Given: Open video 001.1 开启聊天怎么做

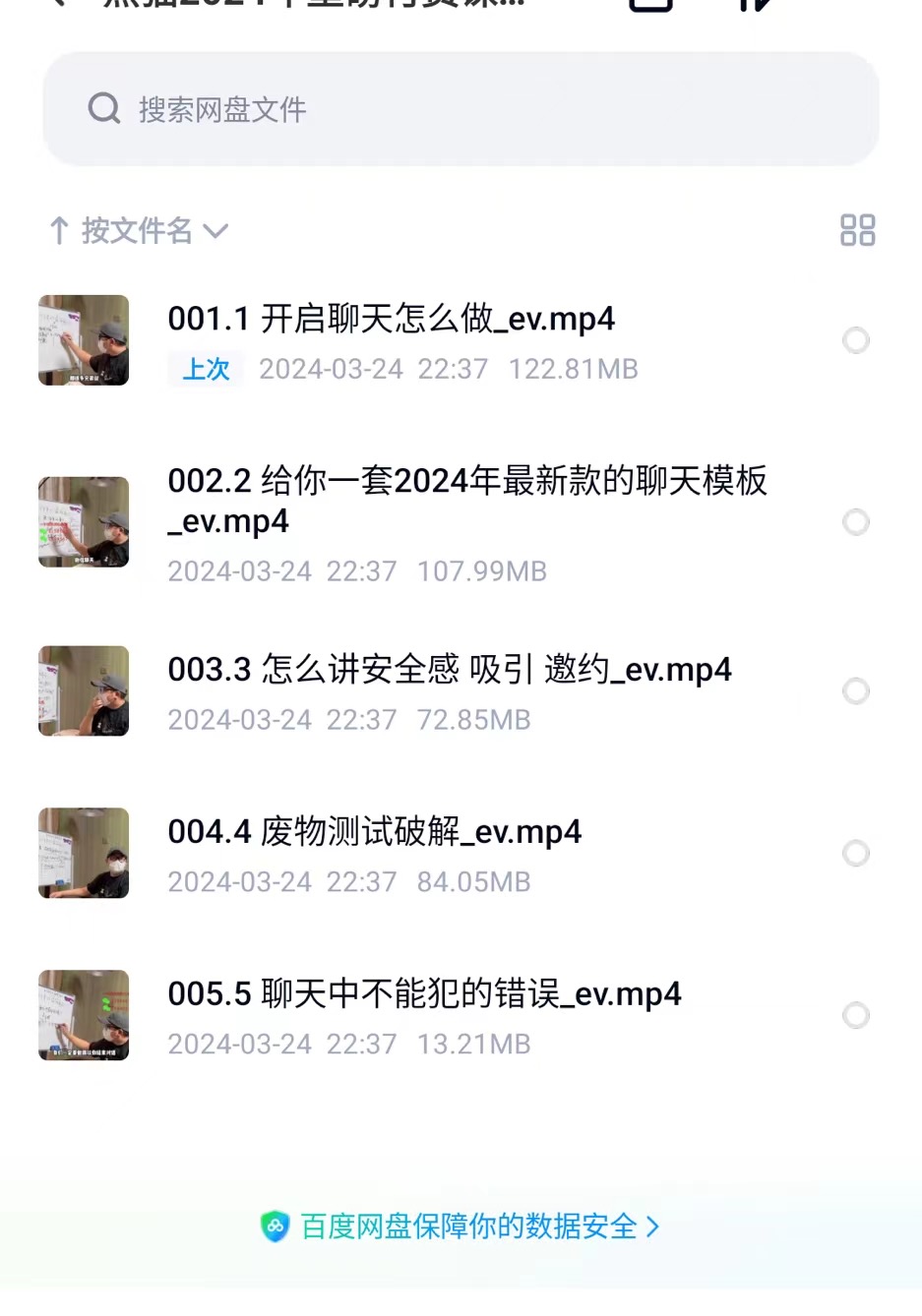Looking at the screenshot, I should coord(391,320).
